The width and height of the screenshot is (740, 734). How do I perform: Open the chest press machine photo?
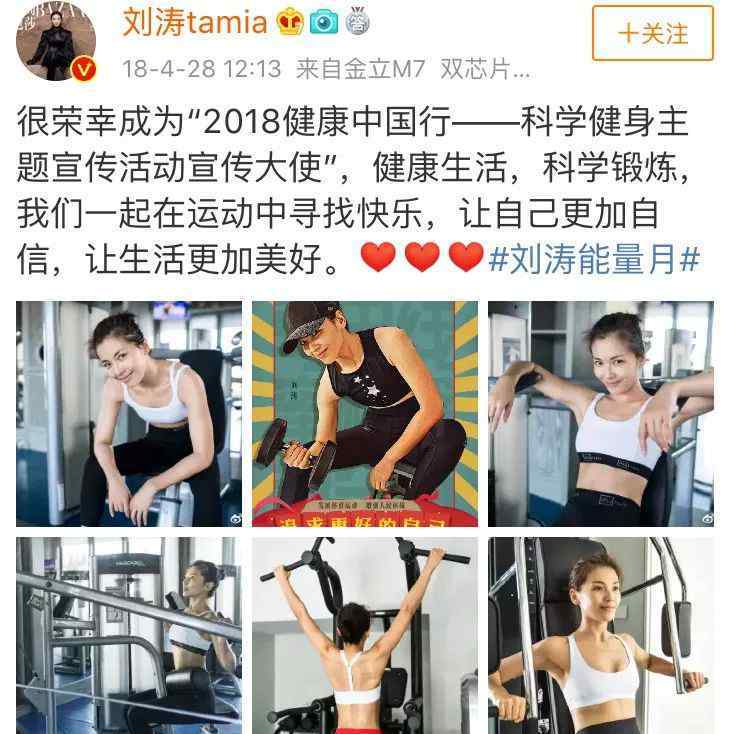tap(600, 635)
